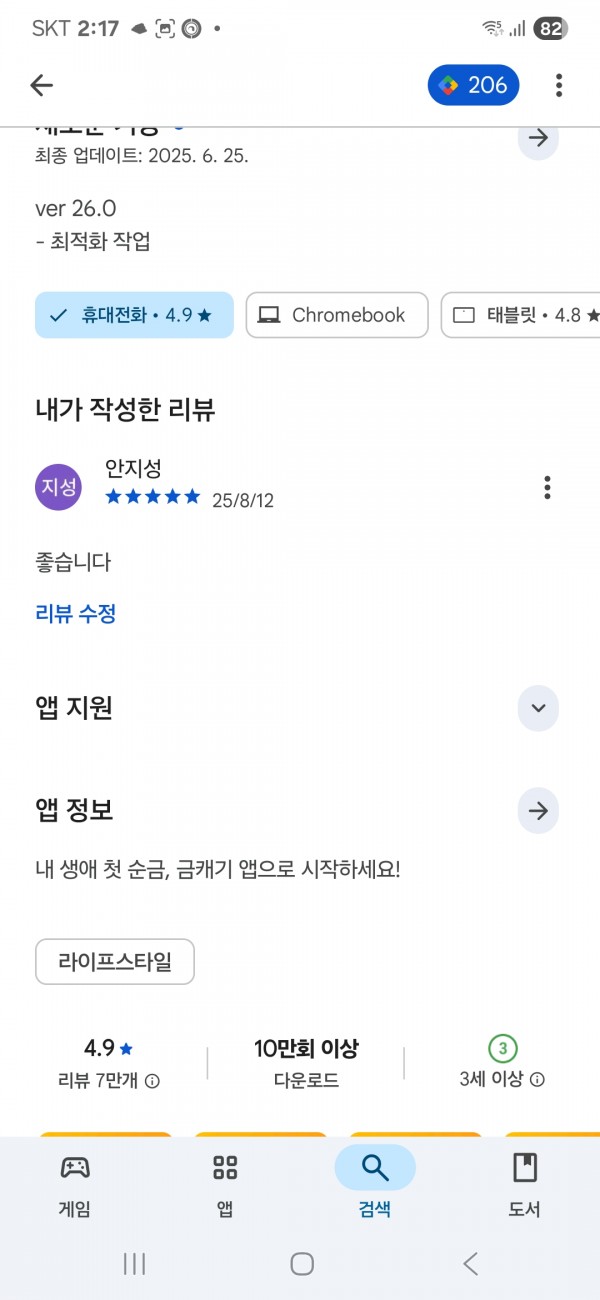Tap the info icon beside 3세 이상
Viewport: 600px width, 1300px height.
point(537,1080)
